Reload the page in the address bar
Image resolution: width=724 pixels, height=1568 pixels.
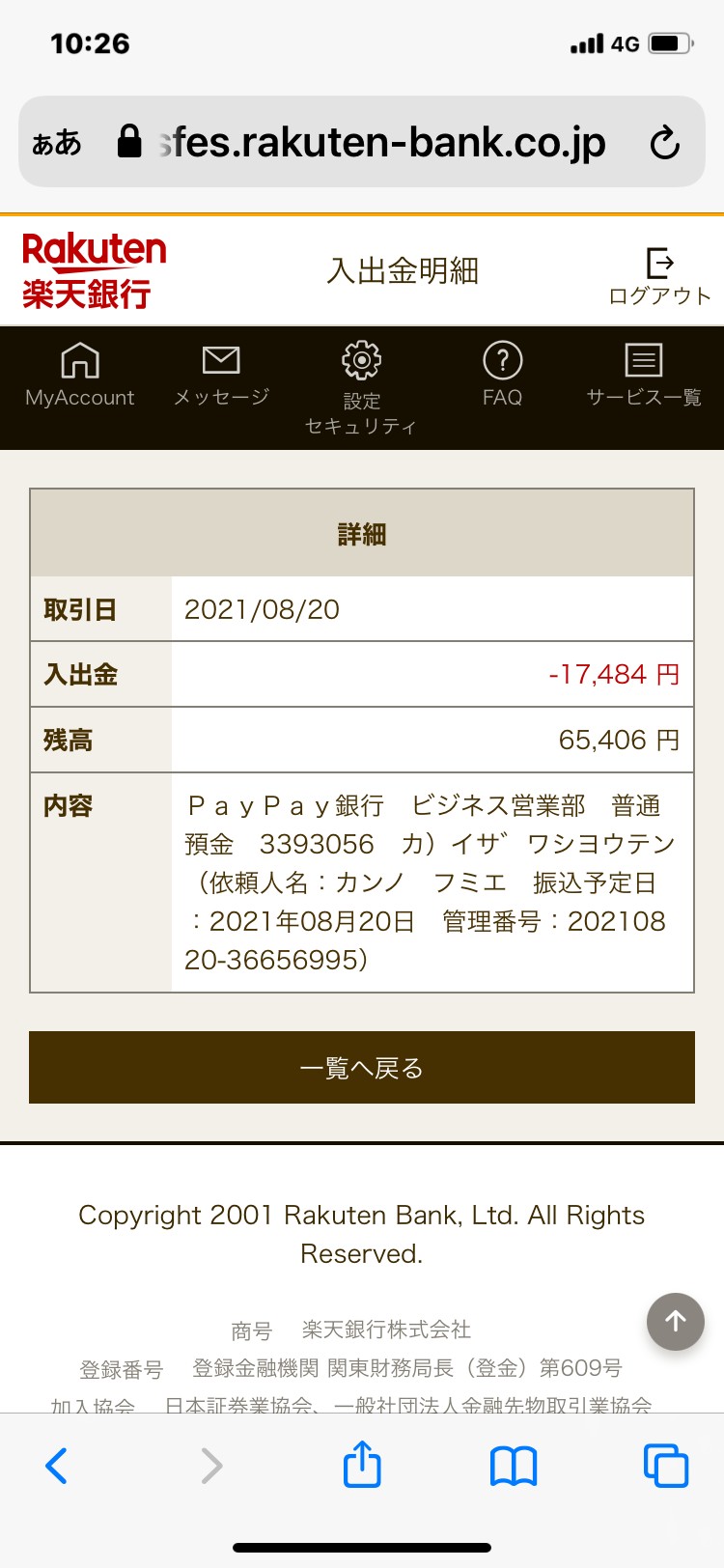tap(665, 143)
